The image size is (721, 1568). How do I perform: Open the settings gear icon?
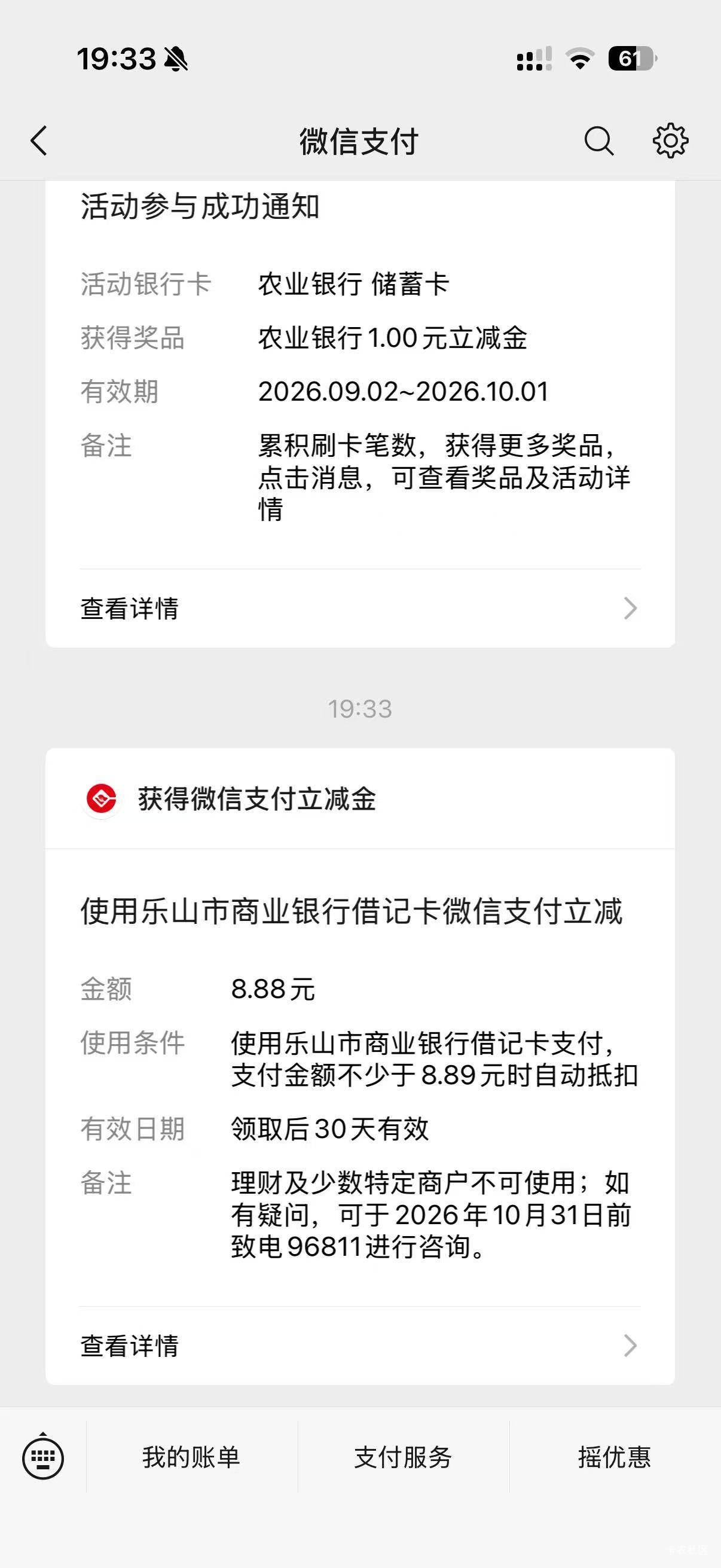[671, 141]
